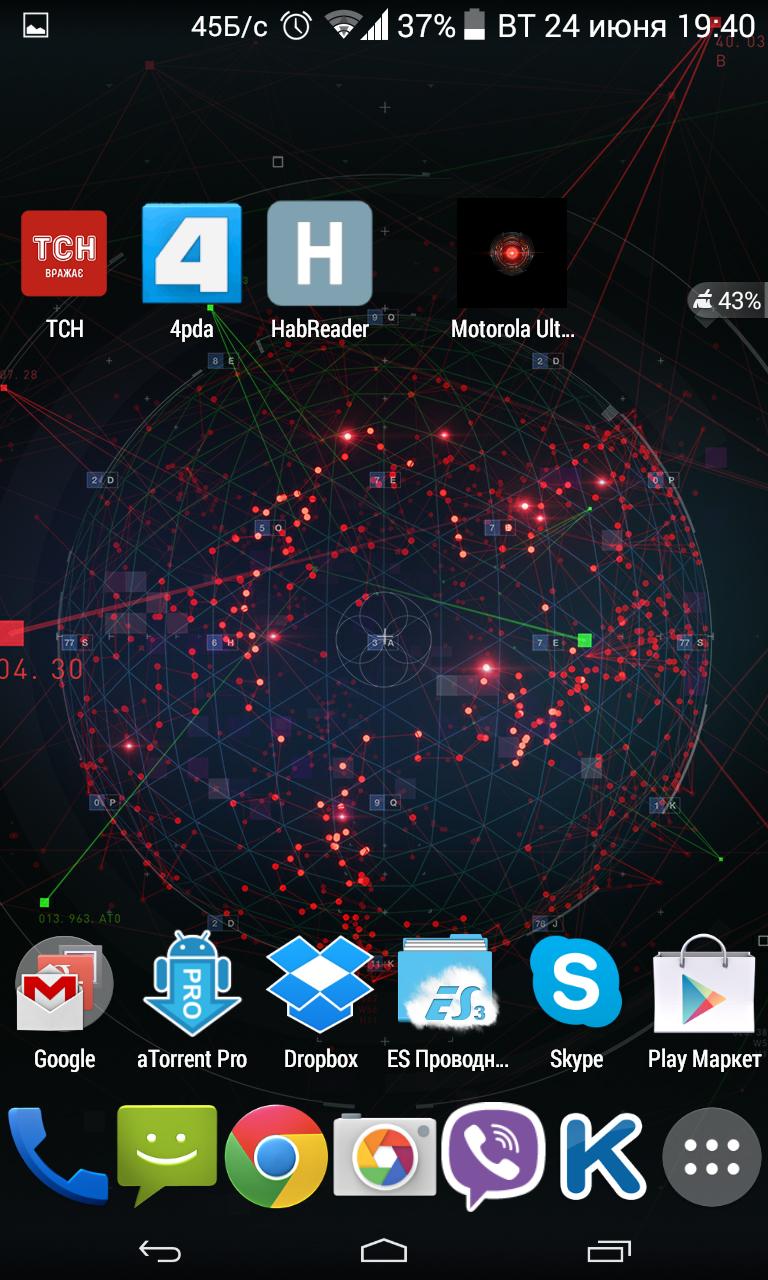
Task: Open the Google folder
Action: [64, 986]
